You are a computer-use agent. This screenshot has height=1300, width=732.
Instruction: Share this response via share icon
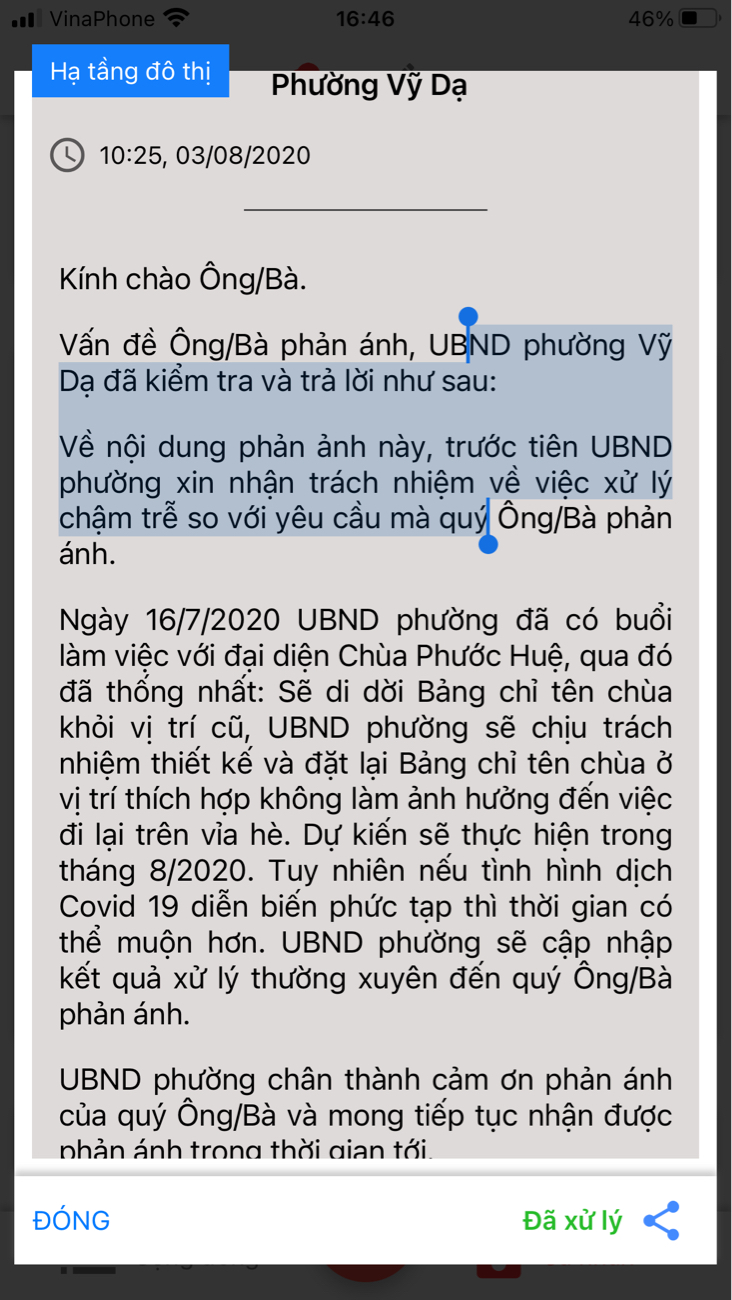pos(661,1221)
